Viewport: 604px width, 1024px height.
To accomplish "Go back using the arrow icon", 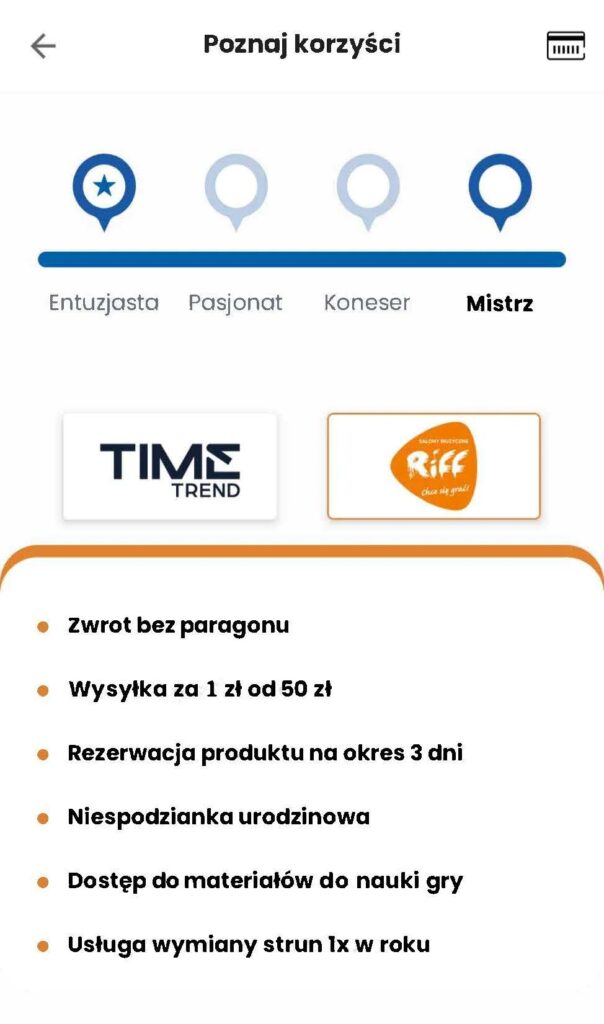I will pyautogui.click(x=43, y=46).
